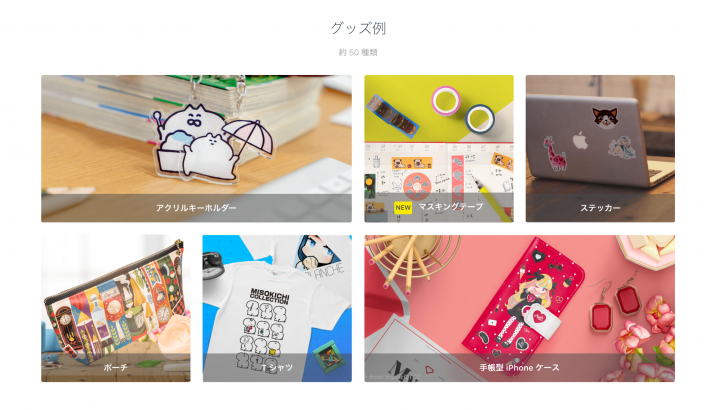Screen dimensions: 720x410
Task: View the ポーチ goods tile
Action: coord(115,308)
